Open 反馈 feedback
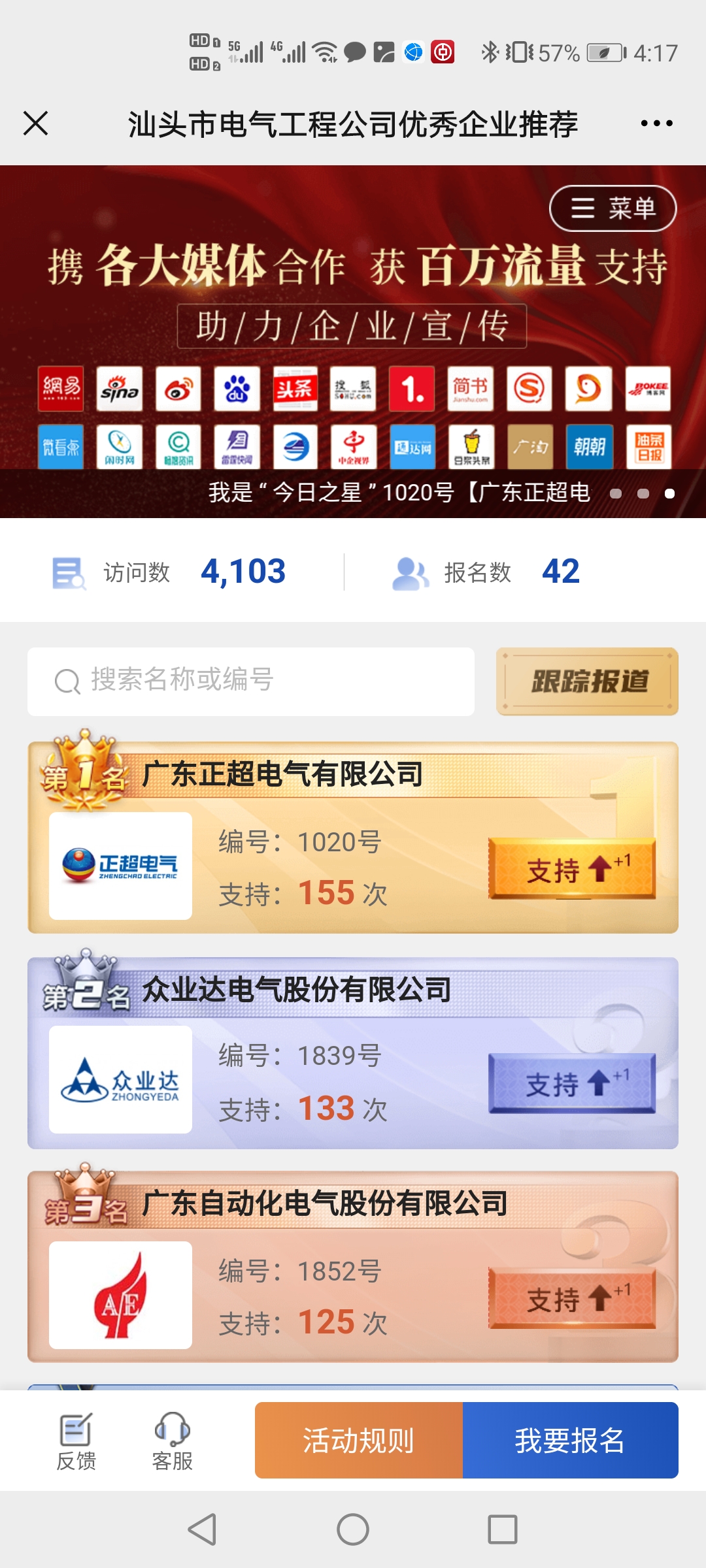The image size is (706, 1568). (76, 1441)
